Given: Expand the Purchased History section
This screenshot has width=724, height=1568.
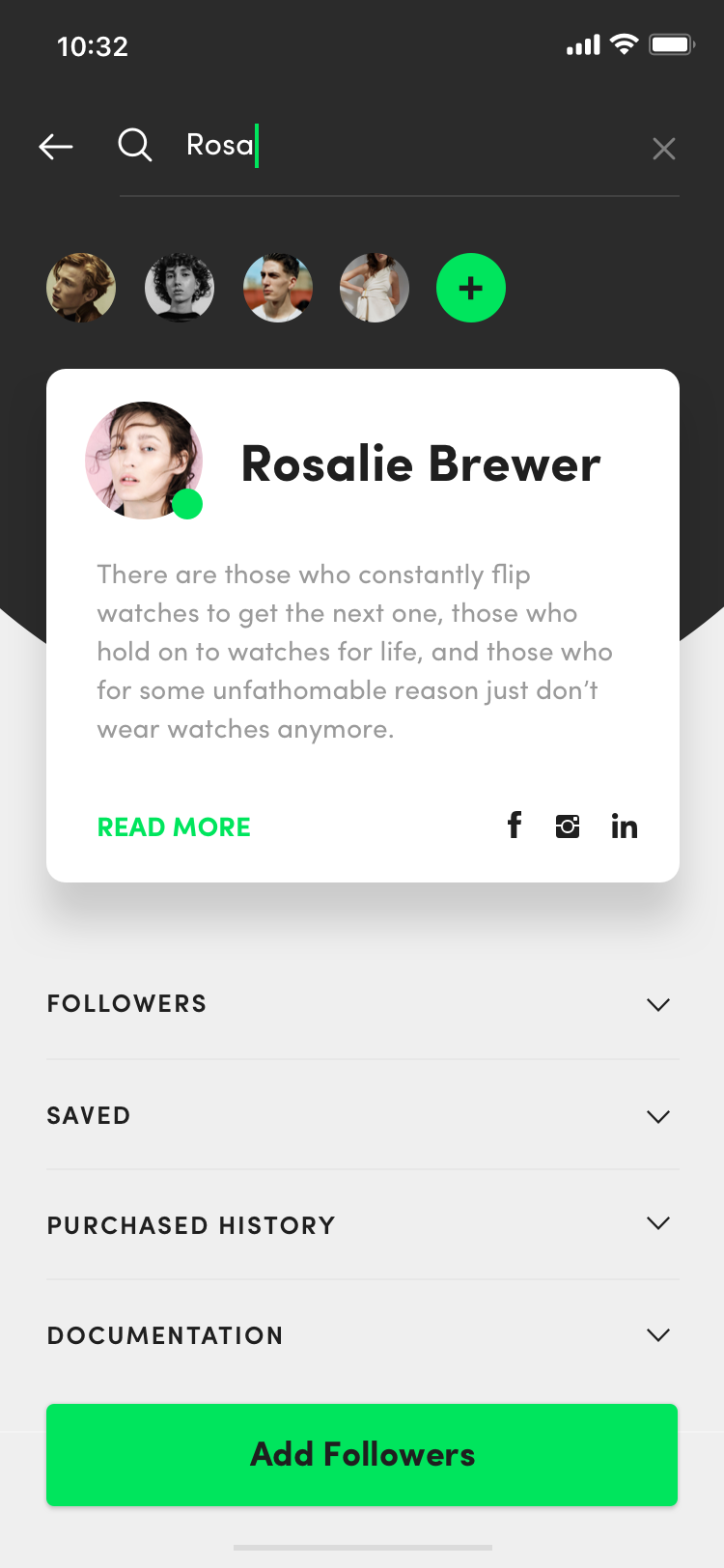Looking at the screenshot, I should coord(363,1225).
